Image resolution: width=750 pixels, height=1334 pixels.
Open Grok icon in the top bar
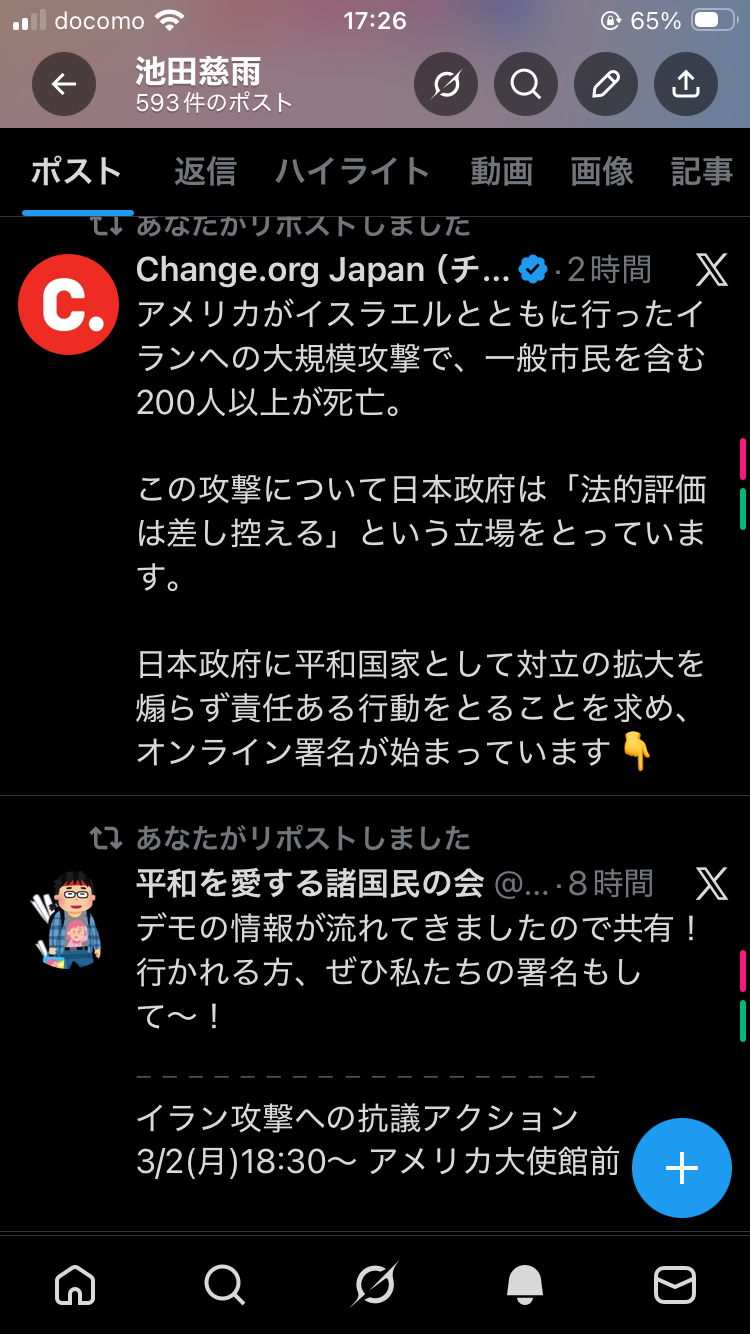point(446,85)
